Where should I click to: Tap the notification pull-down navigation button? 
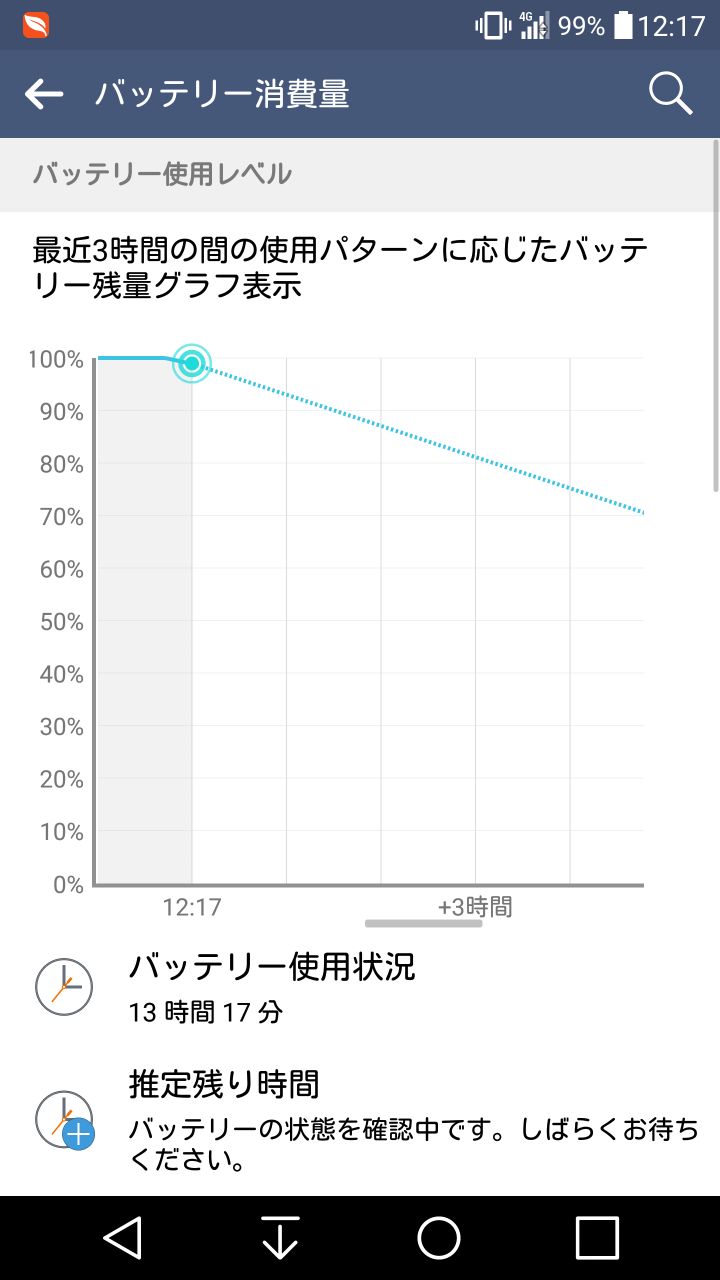click(281, 1238)
